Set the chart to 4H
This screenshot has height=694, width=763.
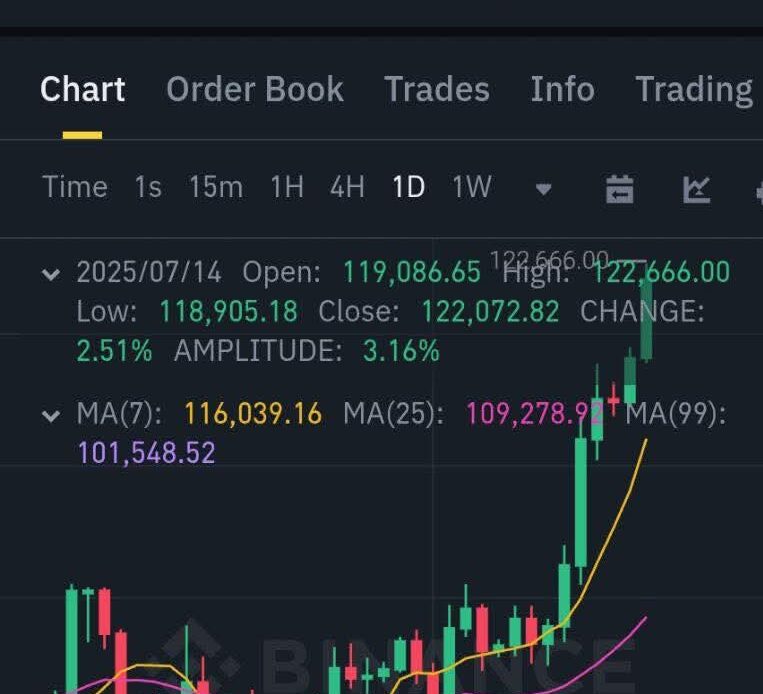(347, 187)
